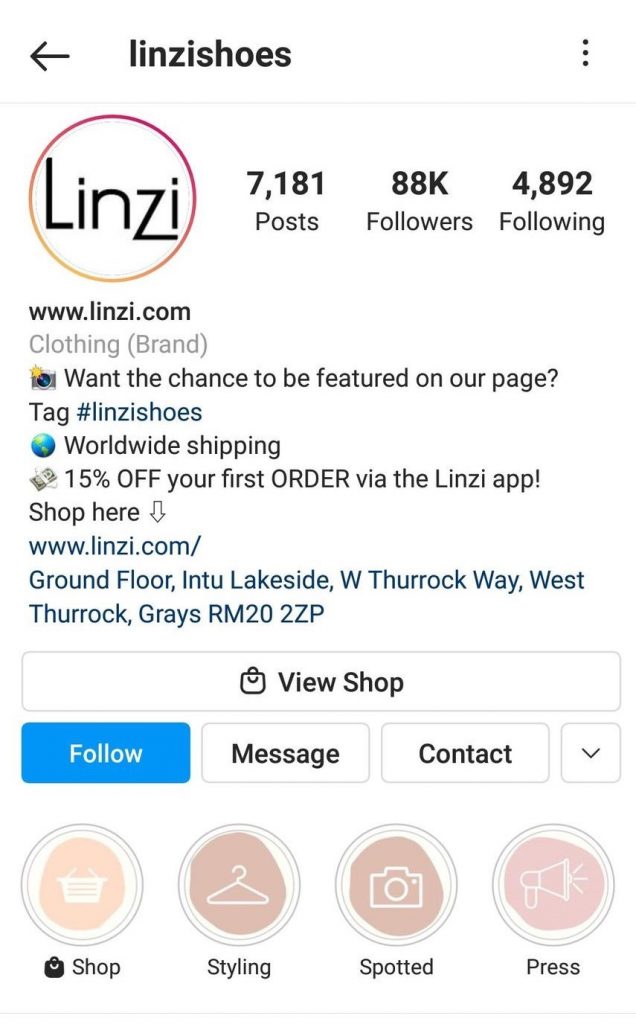Tap the Contact button
This screenshot has height=1024, width=636.
tap(465, 753)
